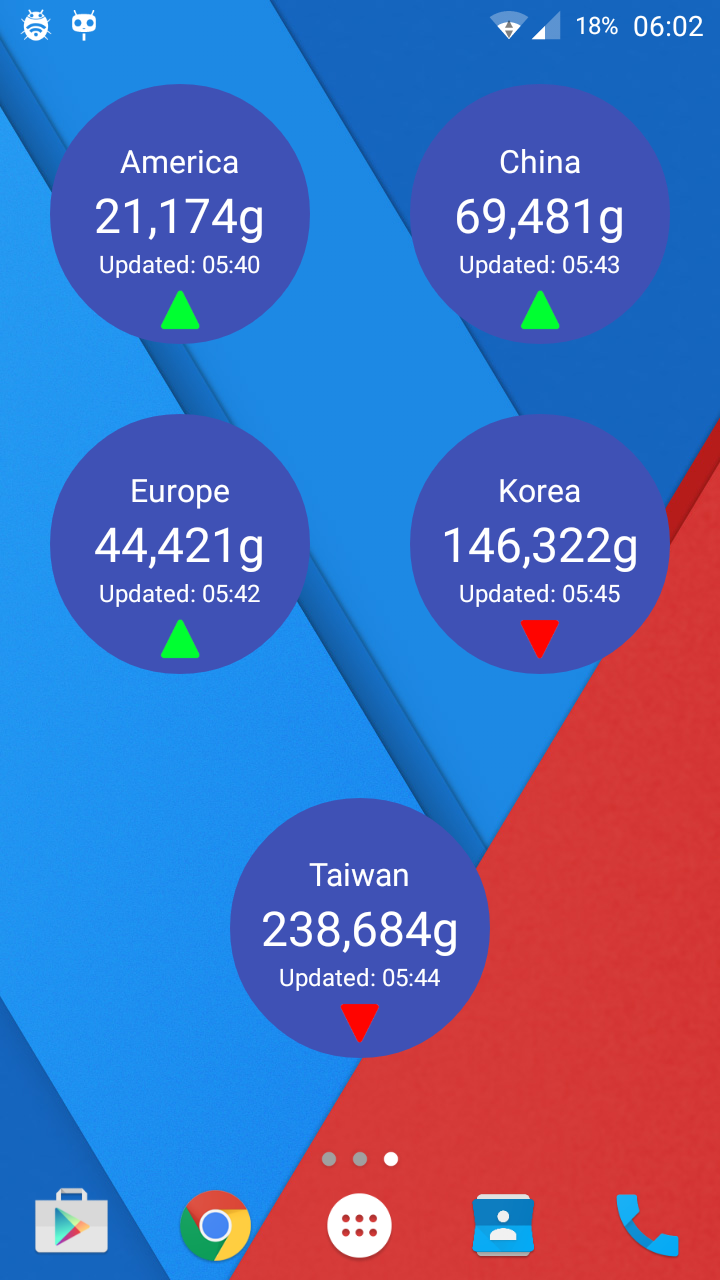This screenshot has width=720, height=1280.
Task: Open the Chrome browser
Action: 215,1225
